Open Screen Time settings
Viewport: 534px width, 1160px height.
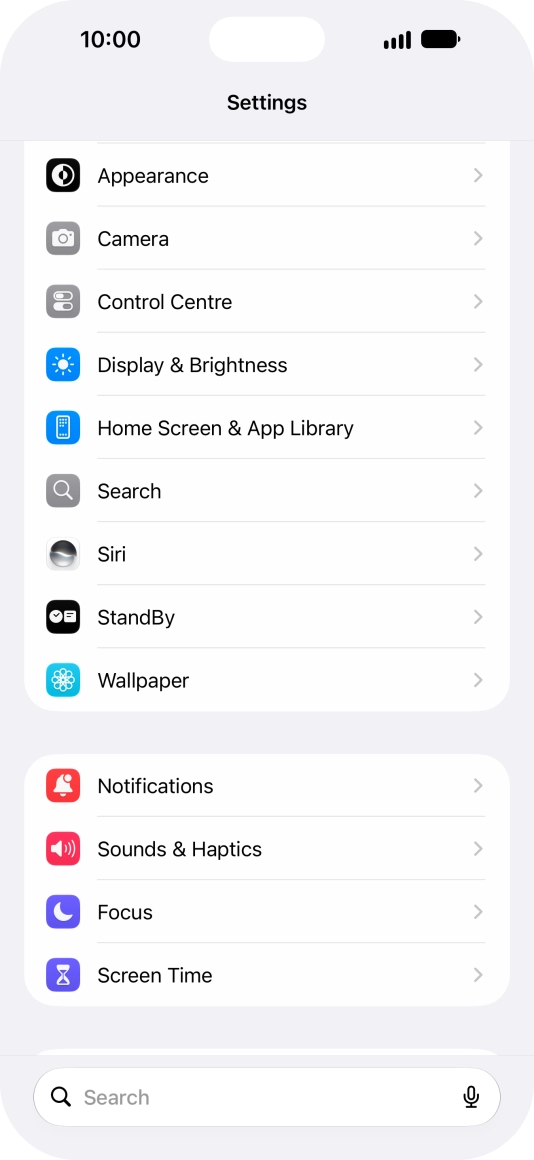(267, 975)
